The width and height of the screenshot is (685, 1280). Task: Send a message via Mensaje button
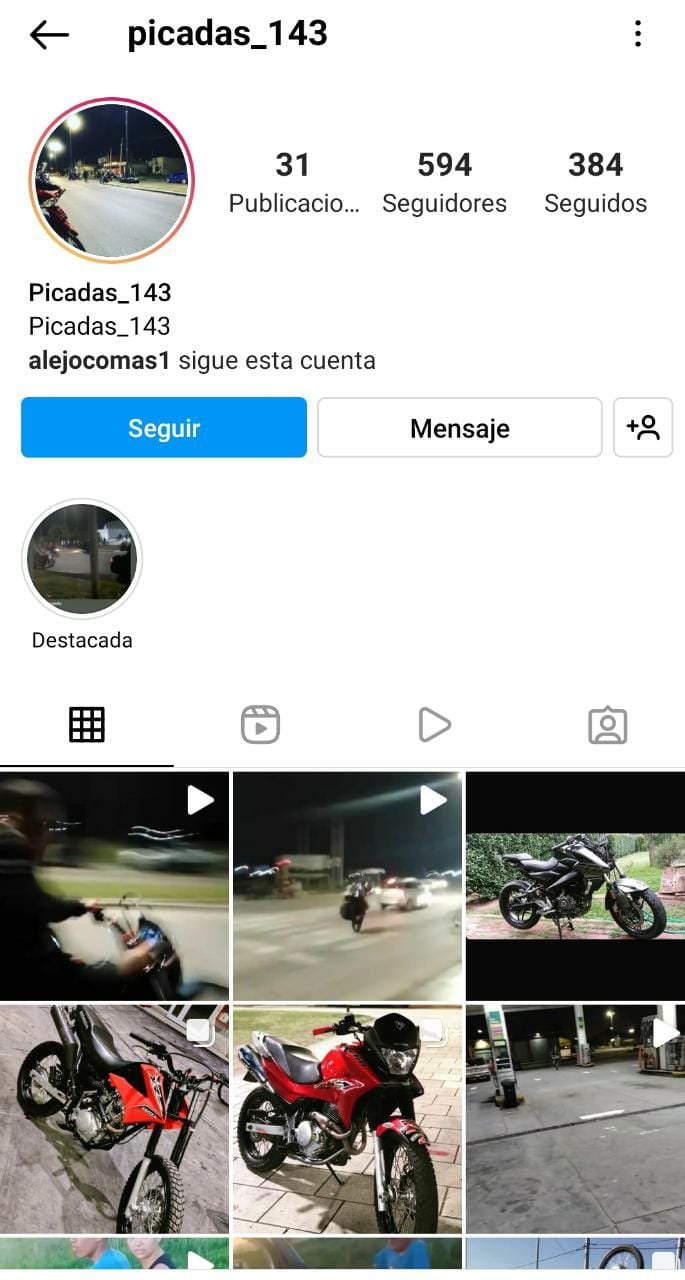click(x=460, y=428)
